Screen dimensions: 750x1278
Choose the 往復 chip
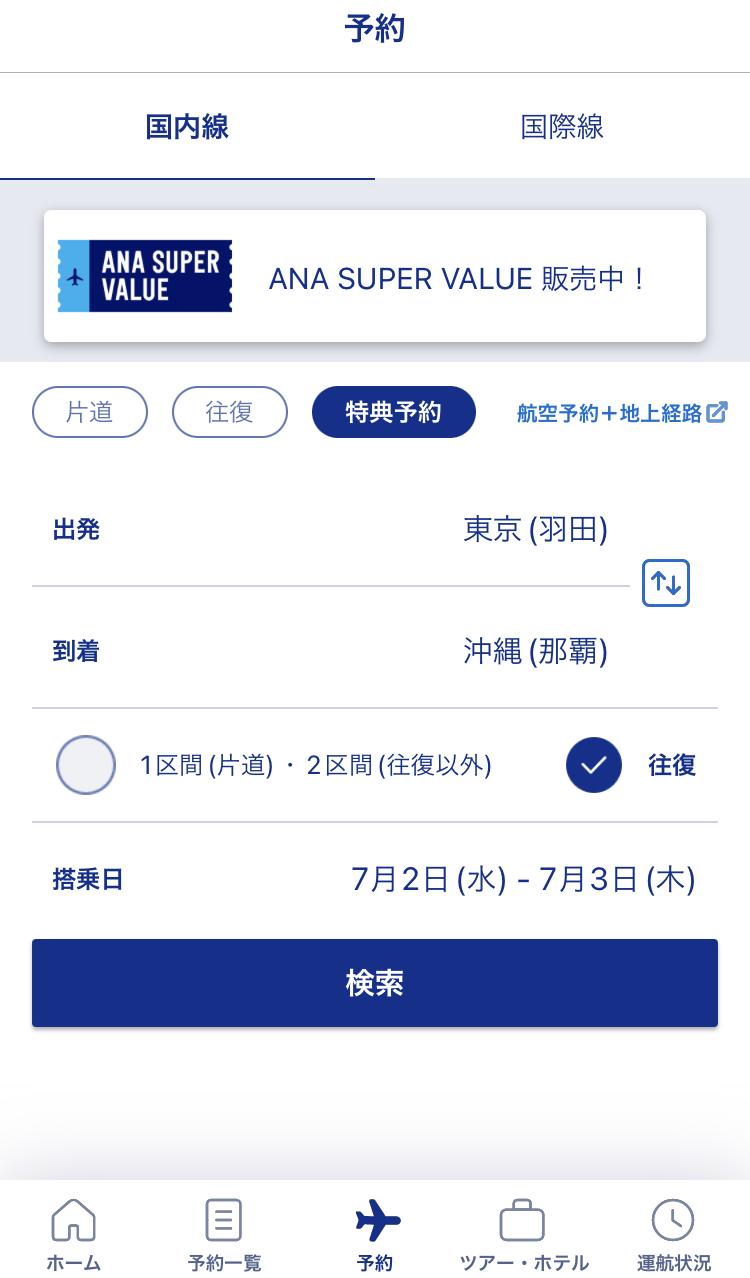click(230, 412)
